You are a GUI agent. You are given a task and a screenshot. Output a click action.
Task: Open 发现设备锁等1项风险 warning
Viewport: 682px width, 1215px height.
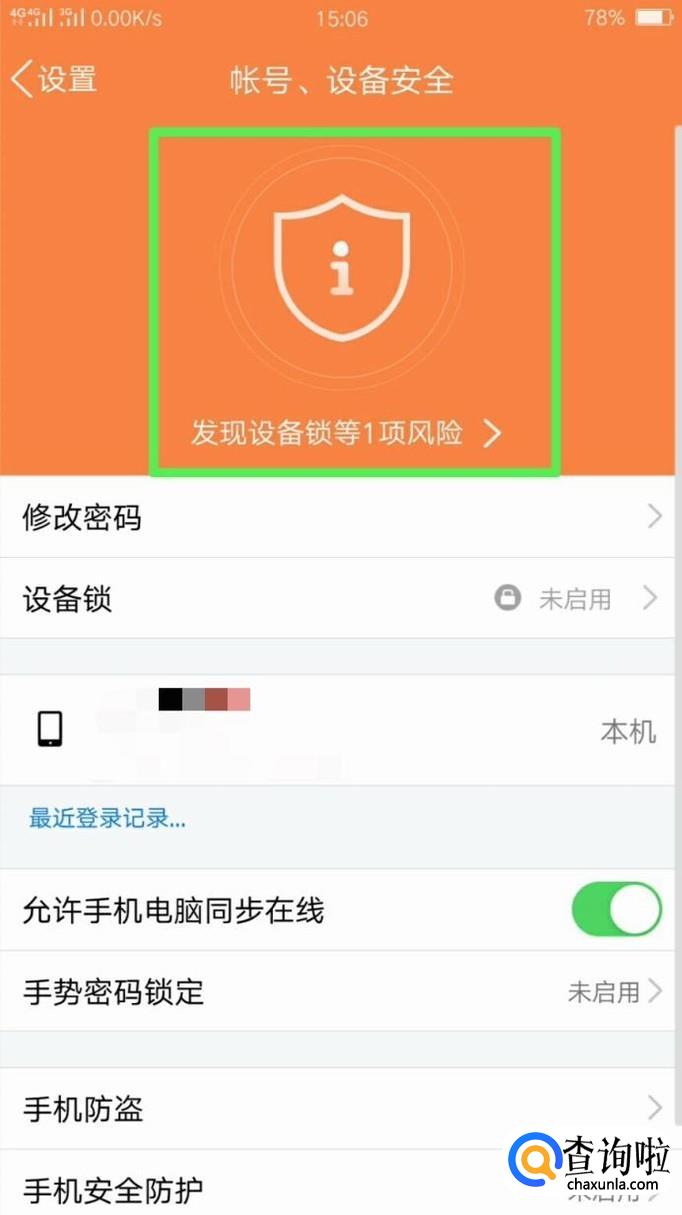click(x=346, y=433)
